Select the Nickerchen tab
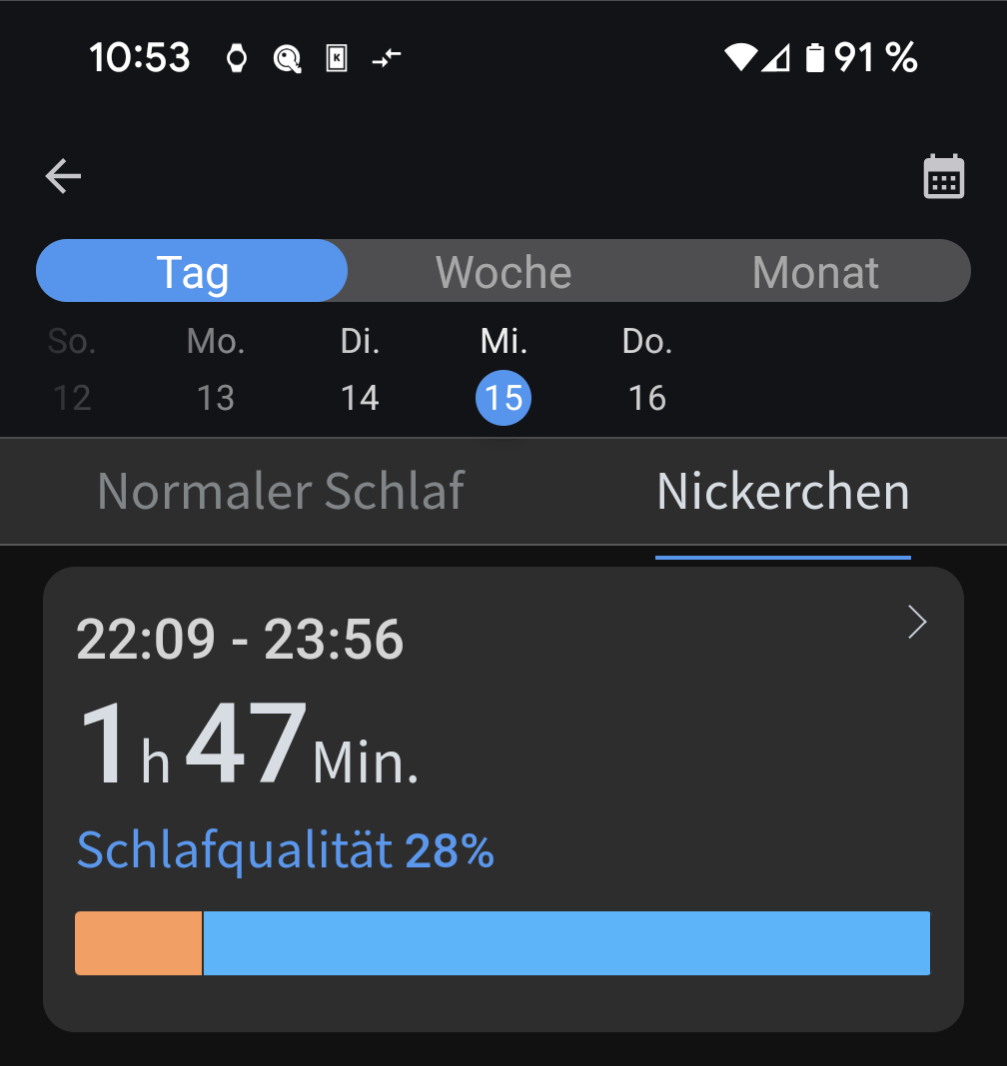 pos(783,492)
